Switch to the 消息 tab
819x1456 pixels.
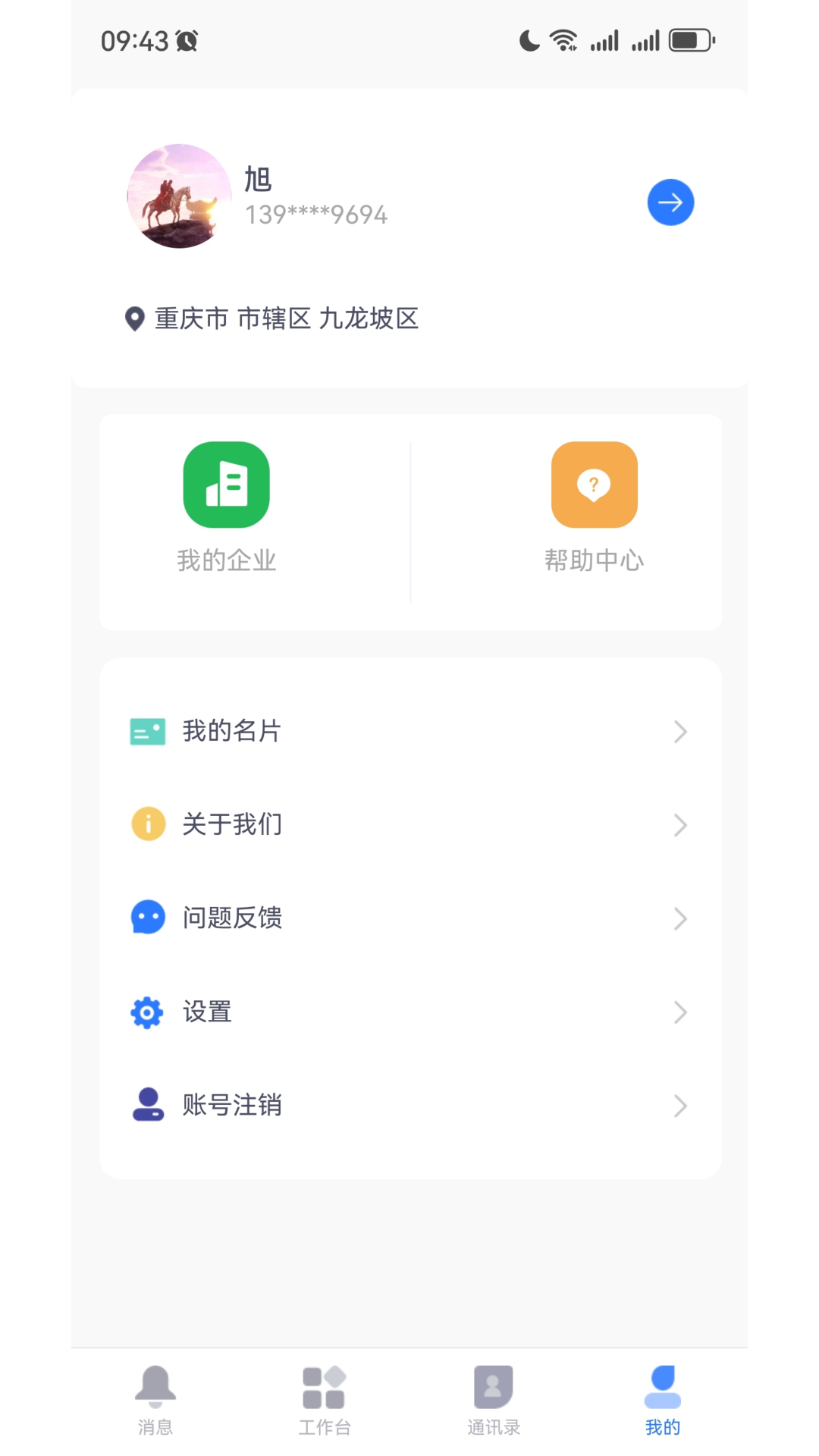[156, 1399]
